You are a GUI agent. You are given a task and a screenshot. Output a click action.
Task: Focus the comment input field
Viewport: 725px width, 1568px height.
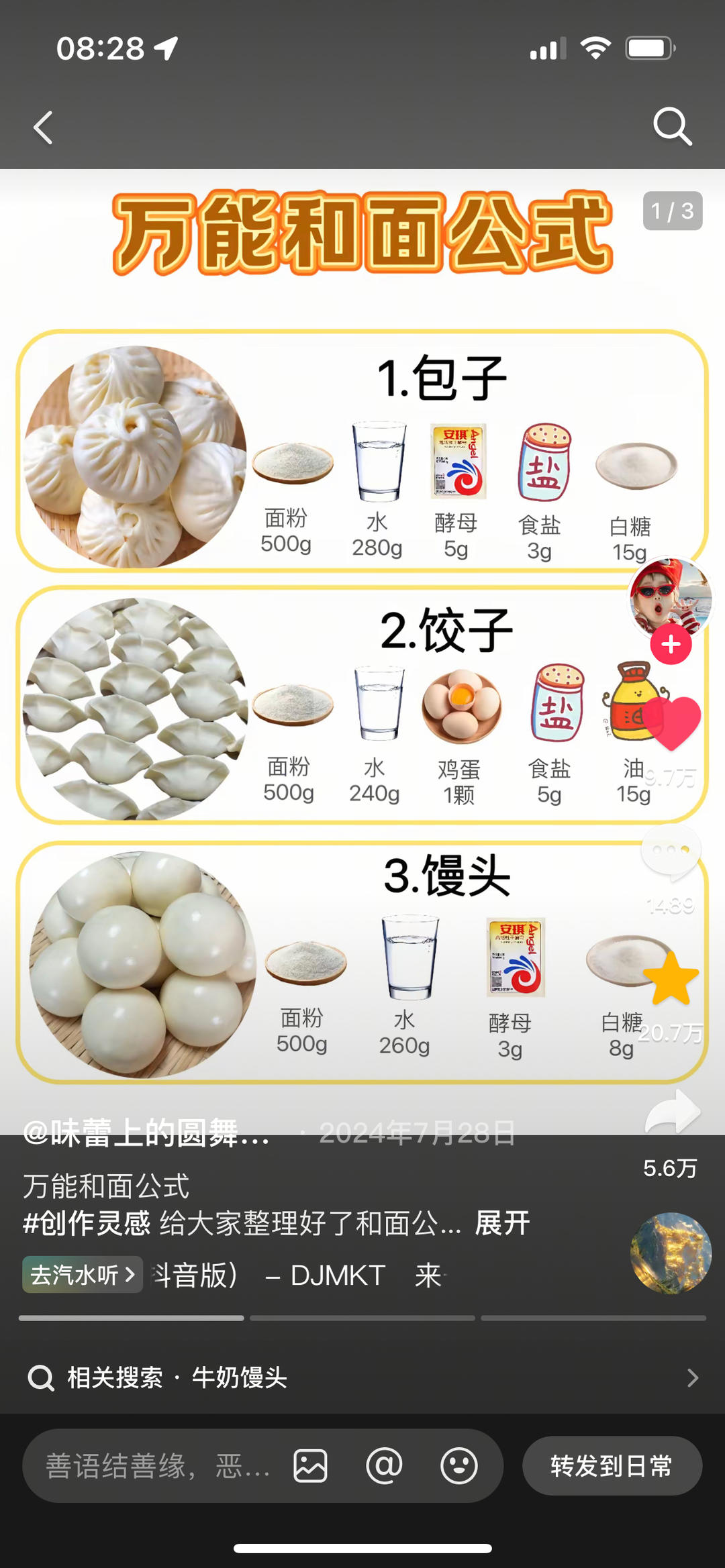click(158, 1465)
